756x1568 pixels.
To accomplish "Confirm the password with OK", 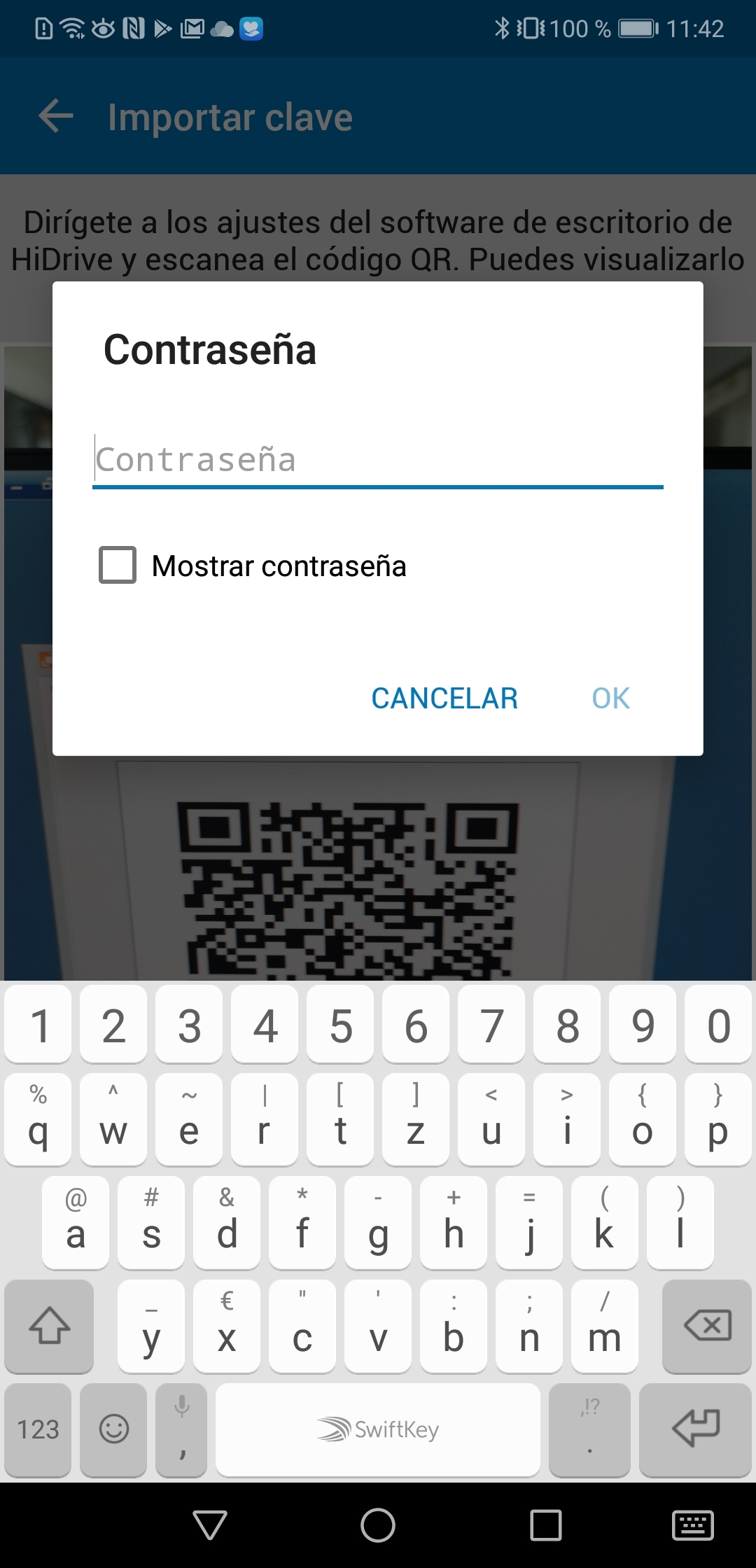I will 610,698.
